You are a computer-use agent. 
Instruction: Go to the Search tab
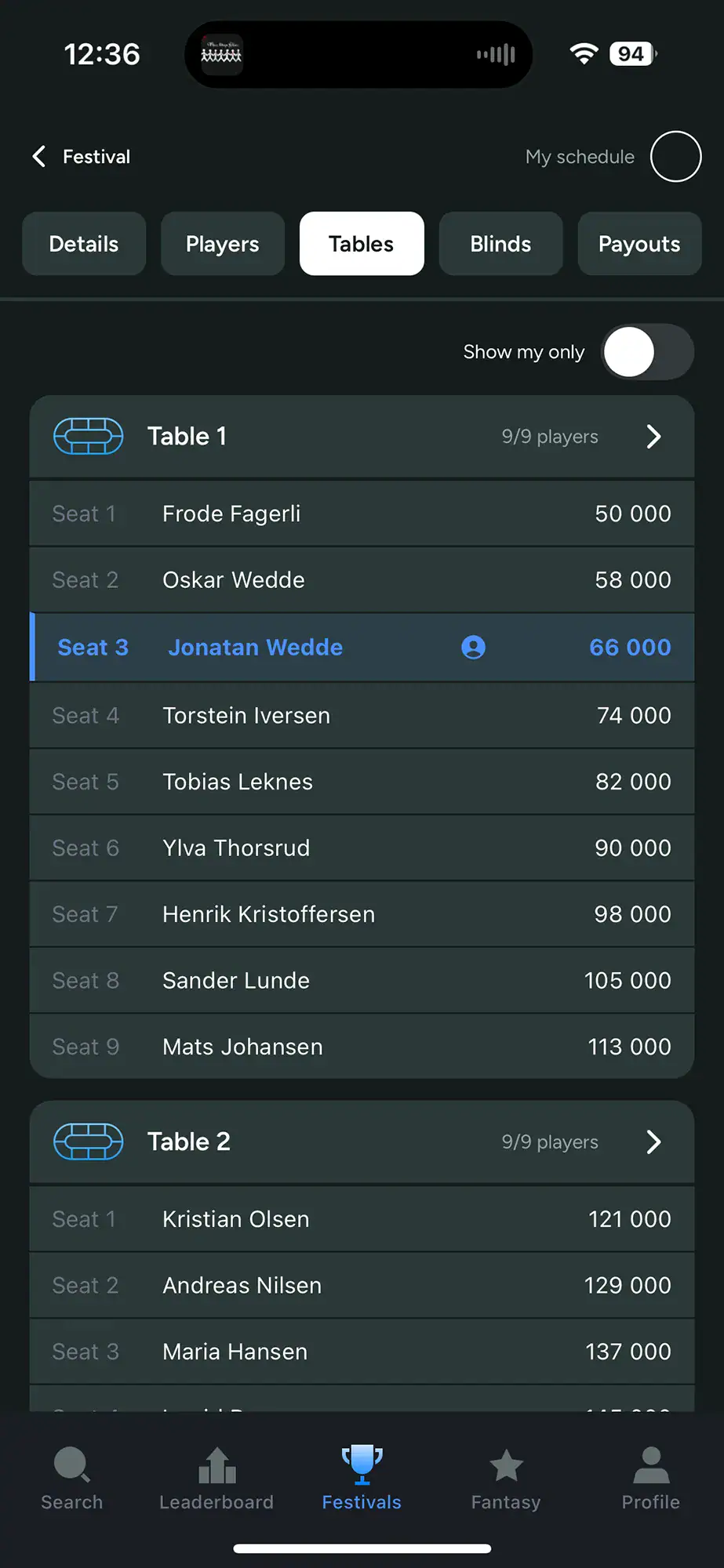(72, 1479)
